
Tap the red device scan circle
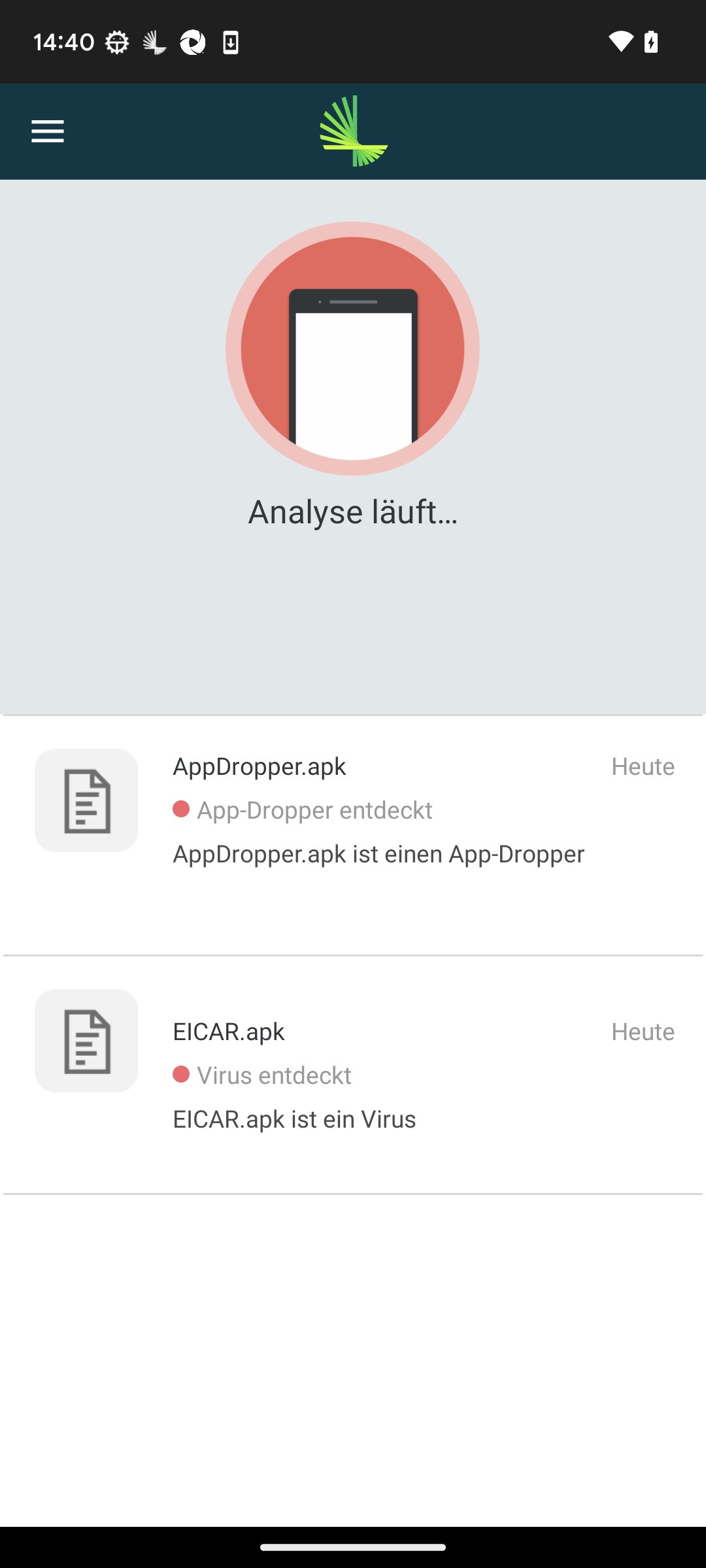coord(352,348)
